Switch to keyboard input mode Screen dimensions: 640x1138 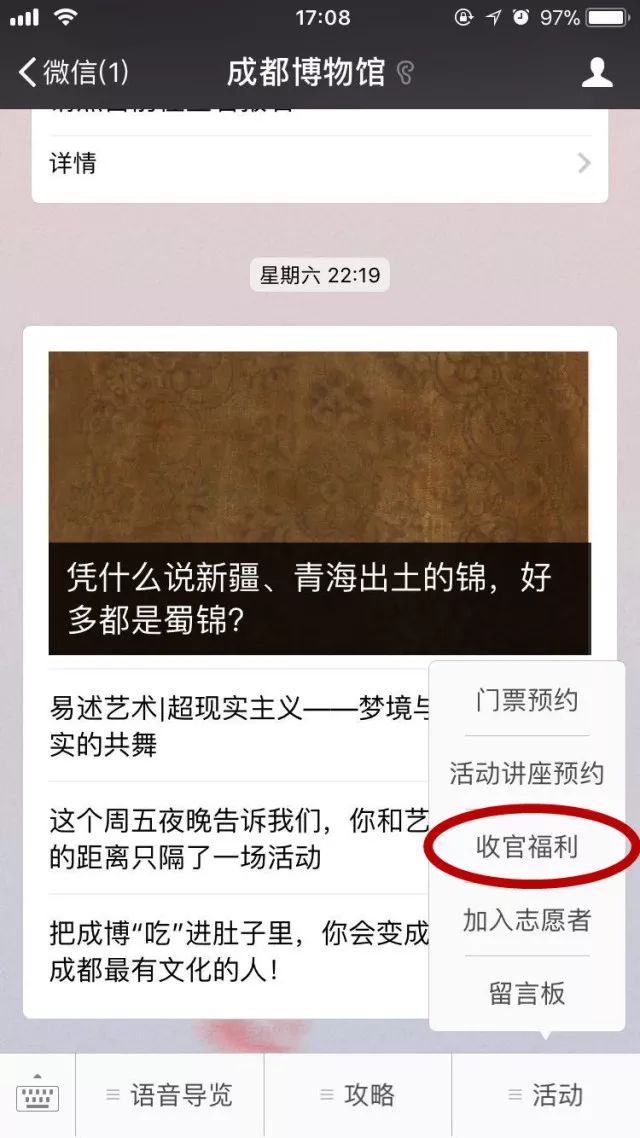tap(37, 1096)
